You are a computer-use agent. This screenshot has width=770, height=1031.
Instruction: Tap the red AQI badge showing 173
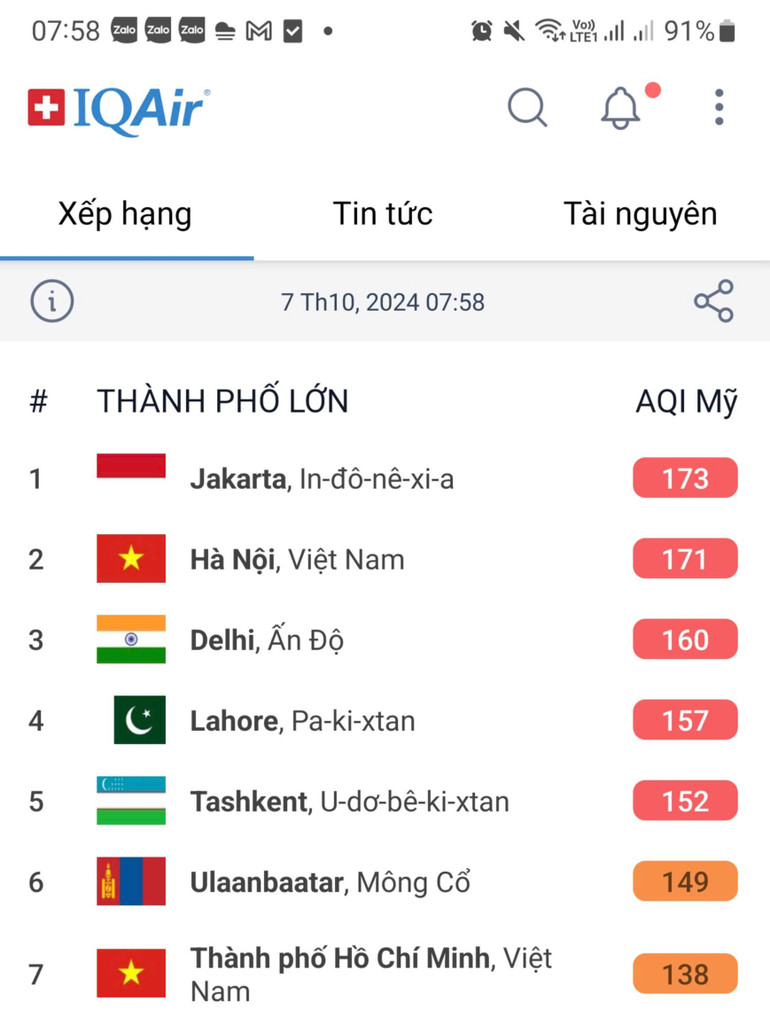coord(684,477)
